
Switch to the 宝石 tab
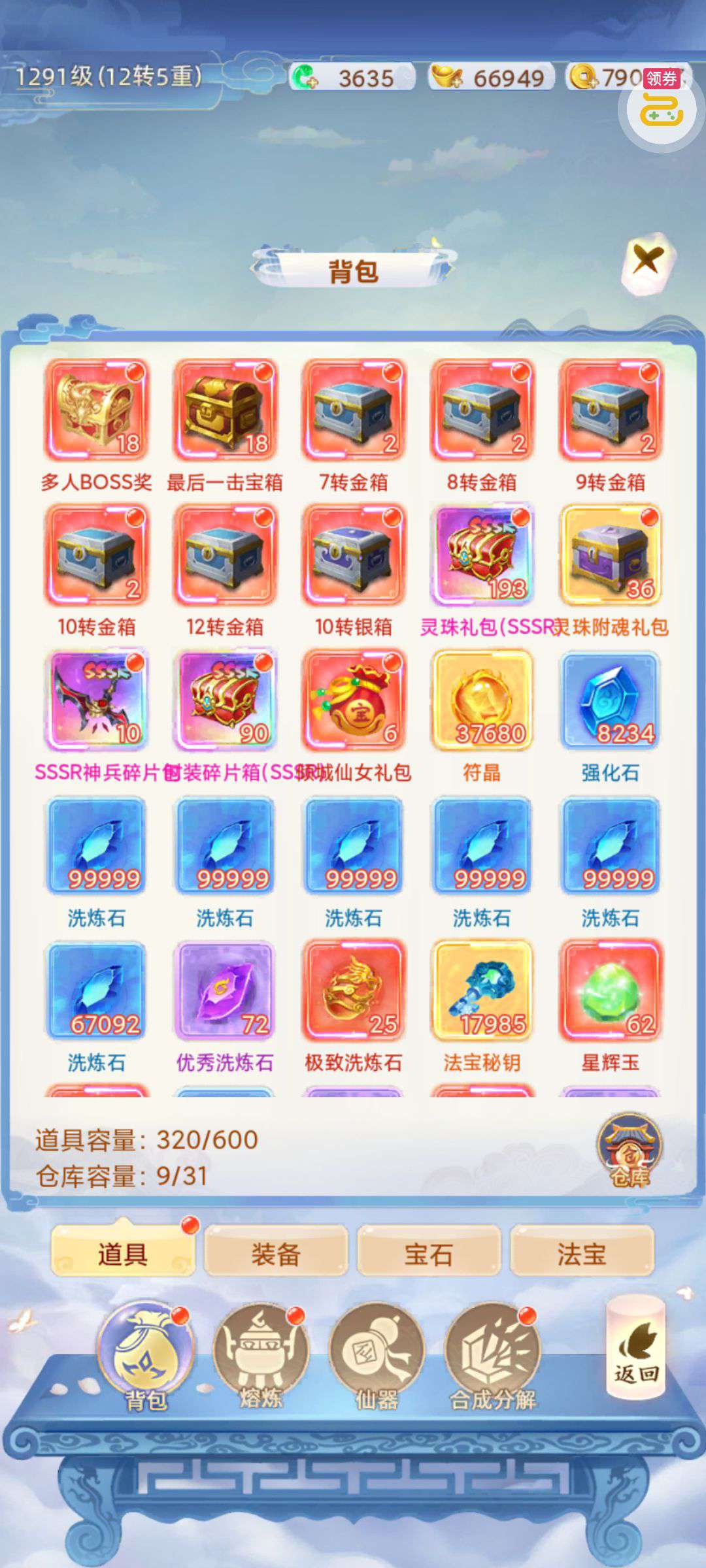pyautogui.click(x=428, y=1254)
